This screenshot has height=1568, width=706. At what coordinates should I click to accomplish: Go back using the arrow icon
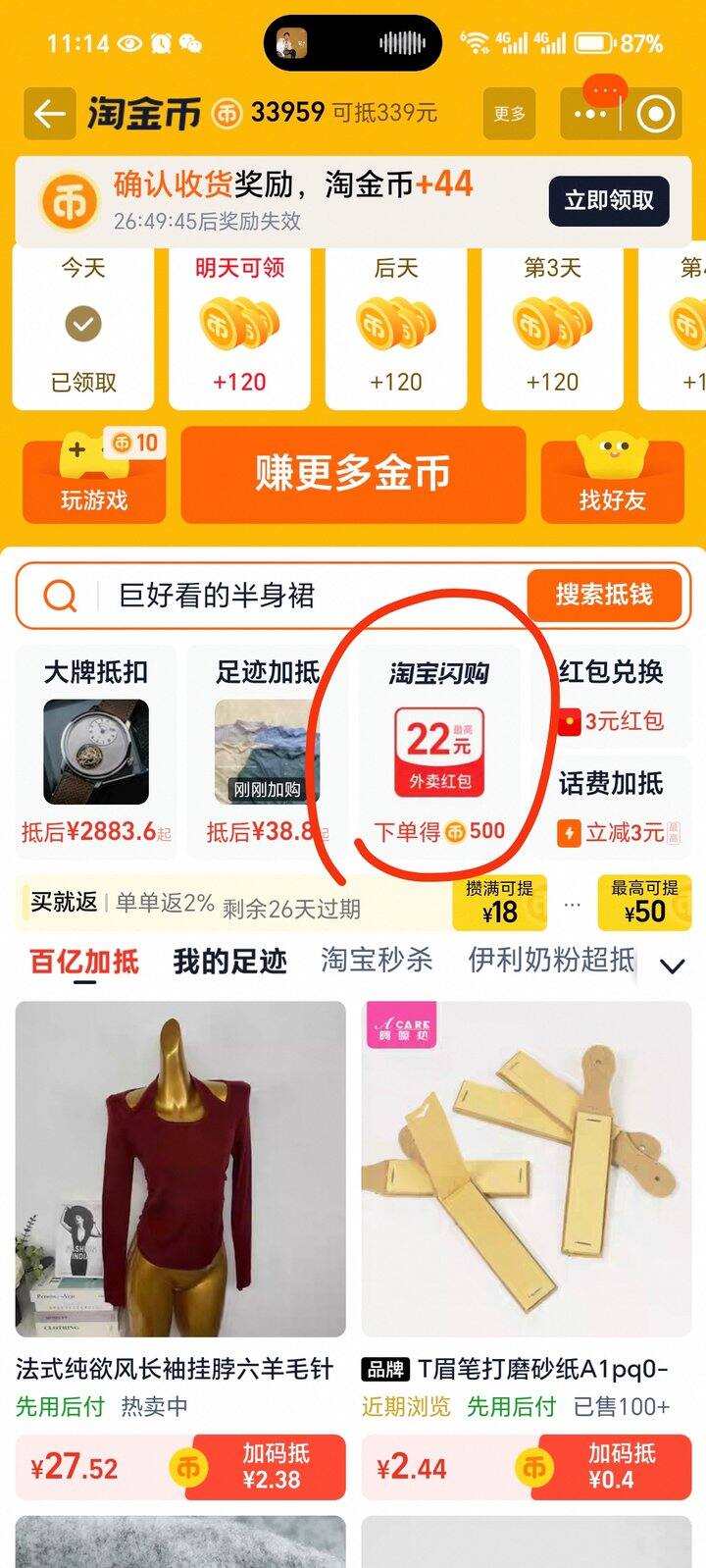(49, 115)
